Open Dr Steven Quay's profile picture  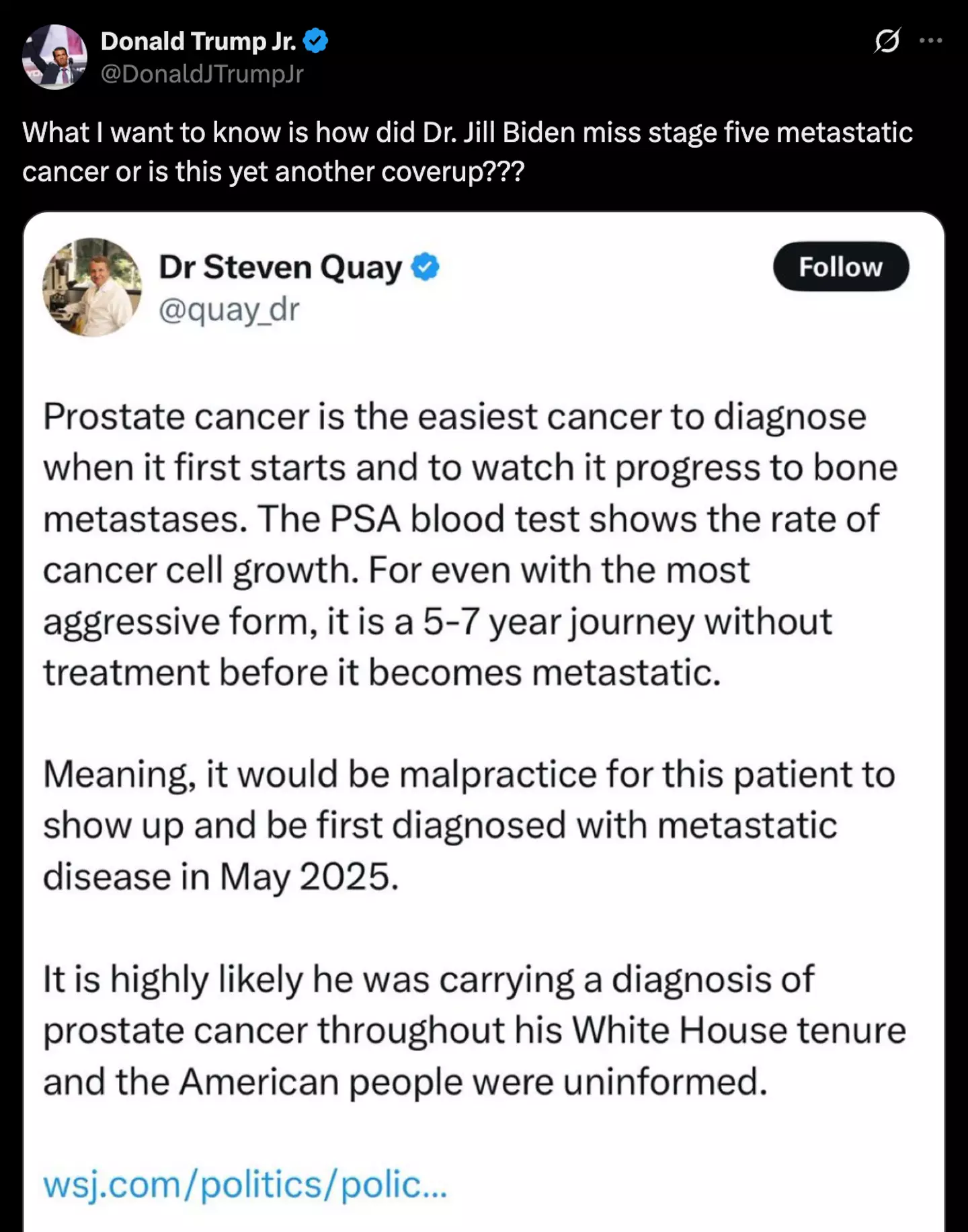92,287
